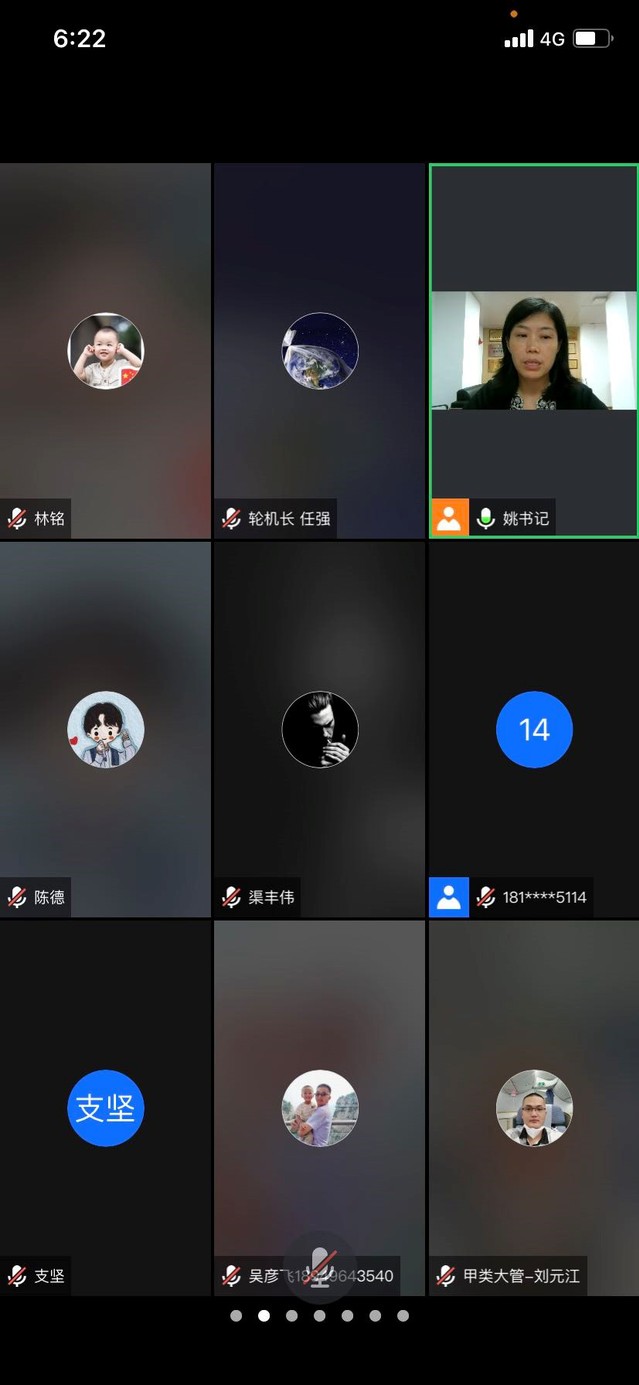639x1385 pixels.
Task: Select 渠丰伟's participant tile
Action: [x=319, y=729]
